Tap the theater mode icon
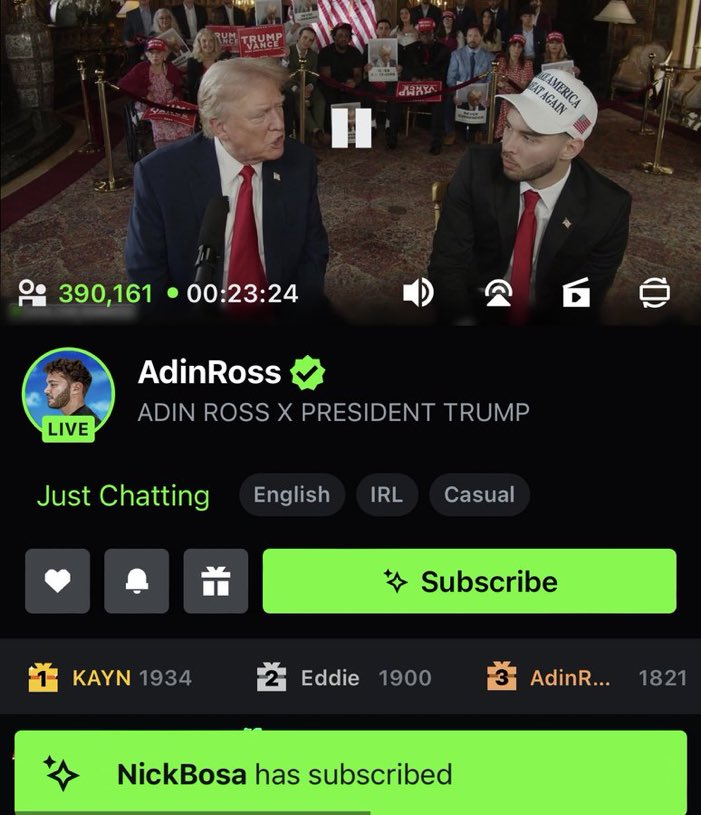Viewport: 701px width, 815px height. tap(654, 292)
